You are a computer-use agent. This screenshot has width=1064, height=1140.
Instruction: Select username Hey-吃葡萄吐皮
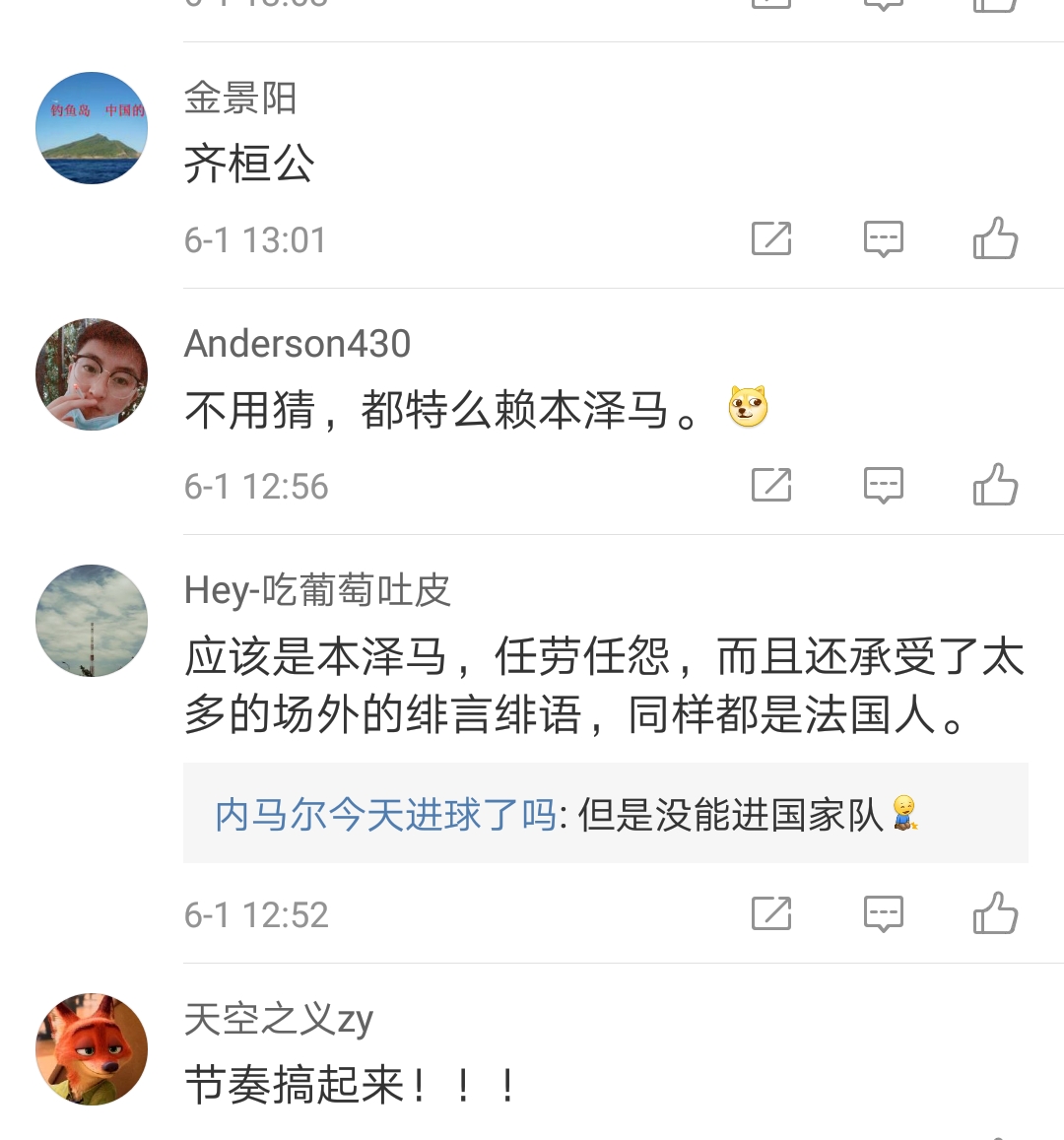[x=317, y=590]
